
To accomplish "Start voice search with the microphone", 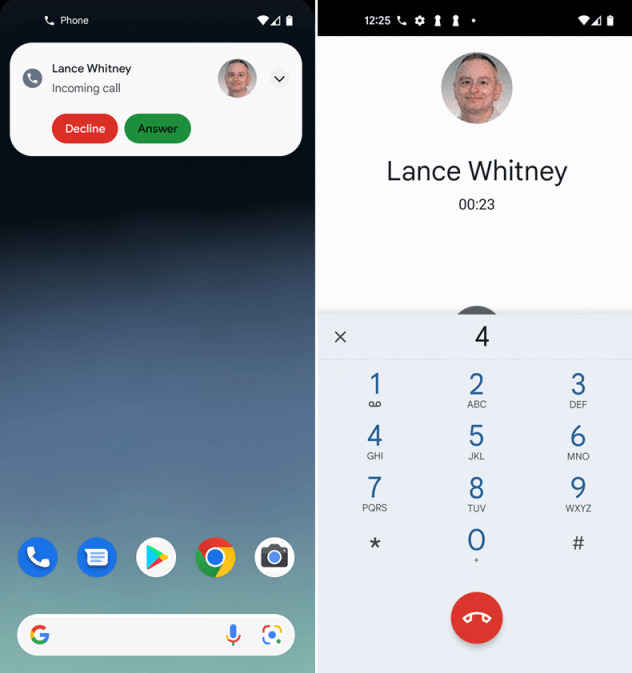I will tap(232, 634).
